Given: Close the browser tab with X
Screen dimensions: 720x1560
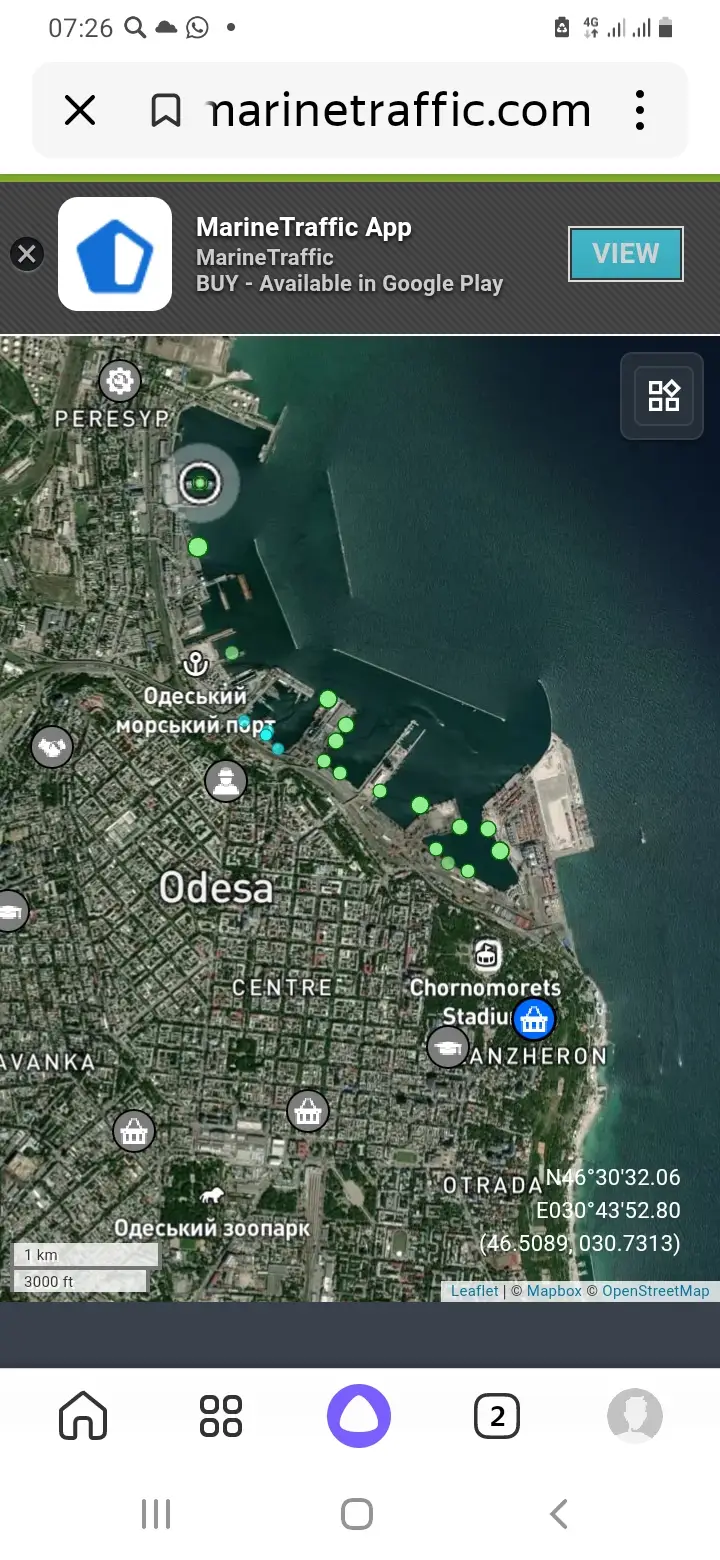Looking at the screenshot, I should [x=80, y=110].
